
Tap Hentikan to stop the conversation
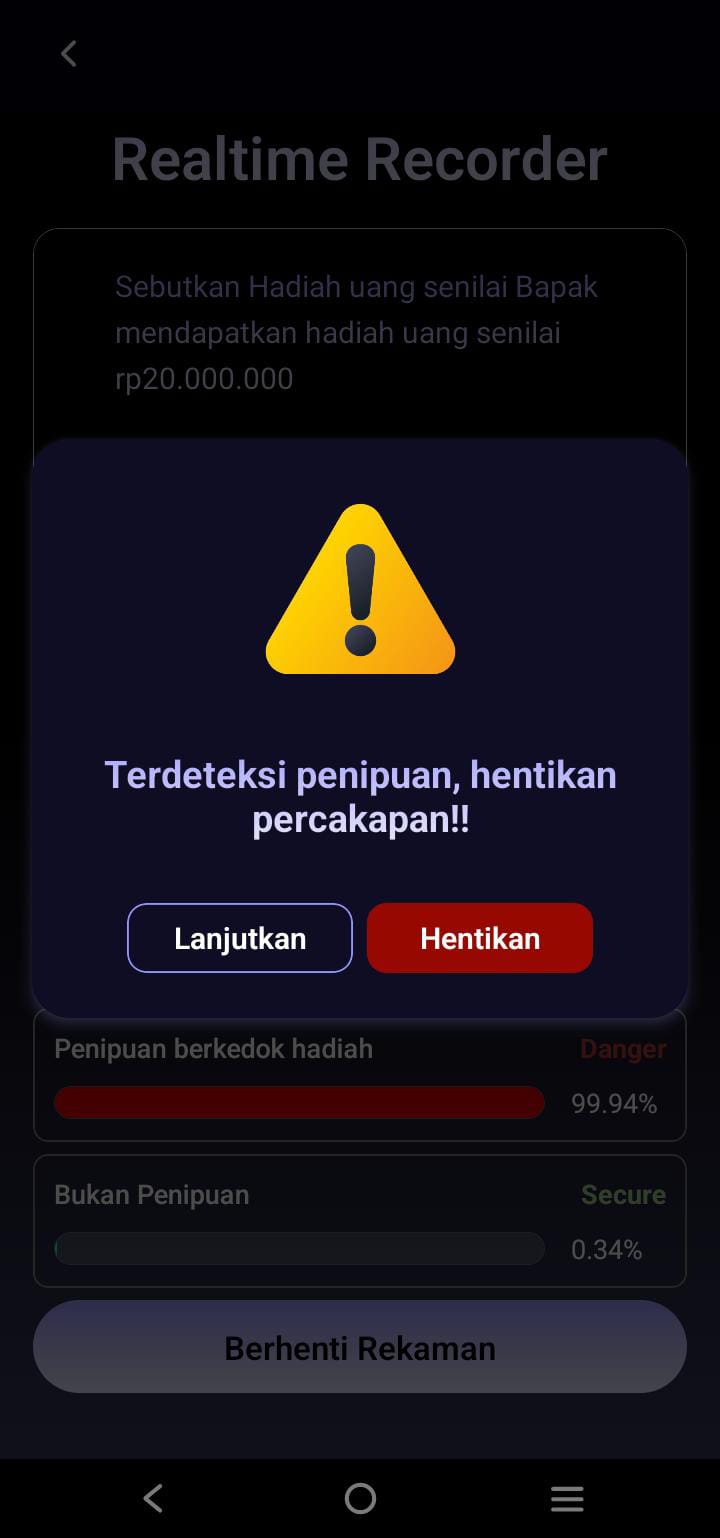point(480,938)
